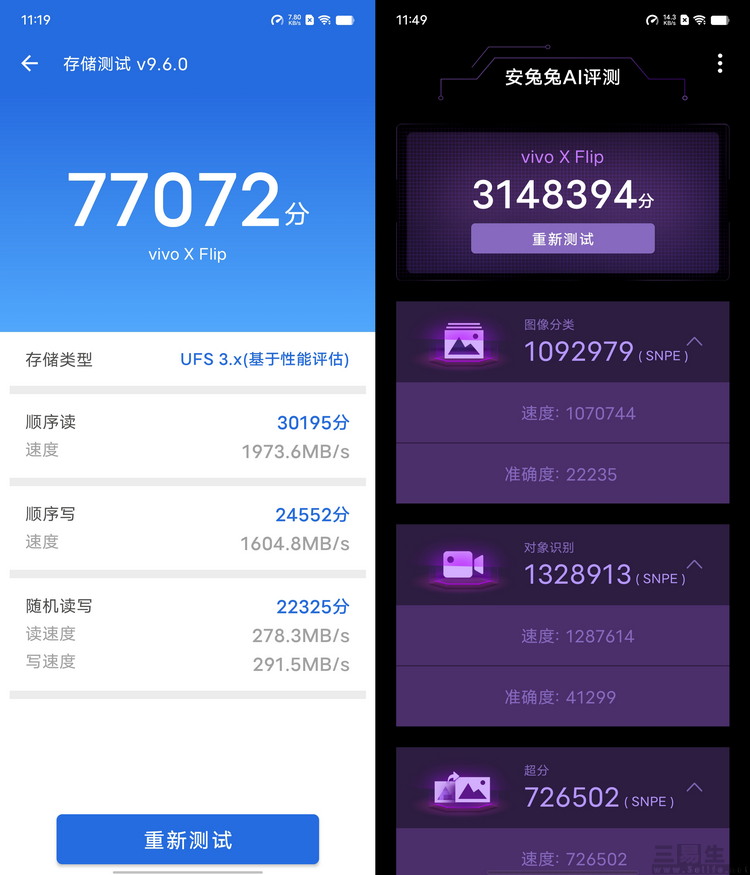Collapse the 超分 section
750x875 pixels.
[695, 788]
